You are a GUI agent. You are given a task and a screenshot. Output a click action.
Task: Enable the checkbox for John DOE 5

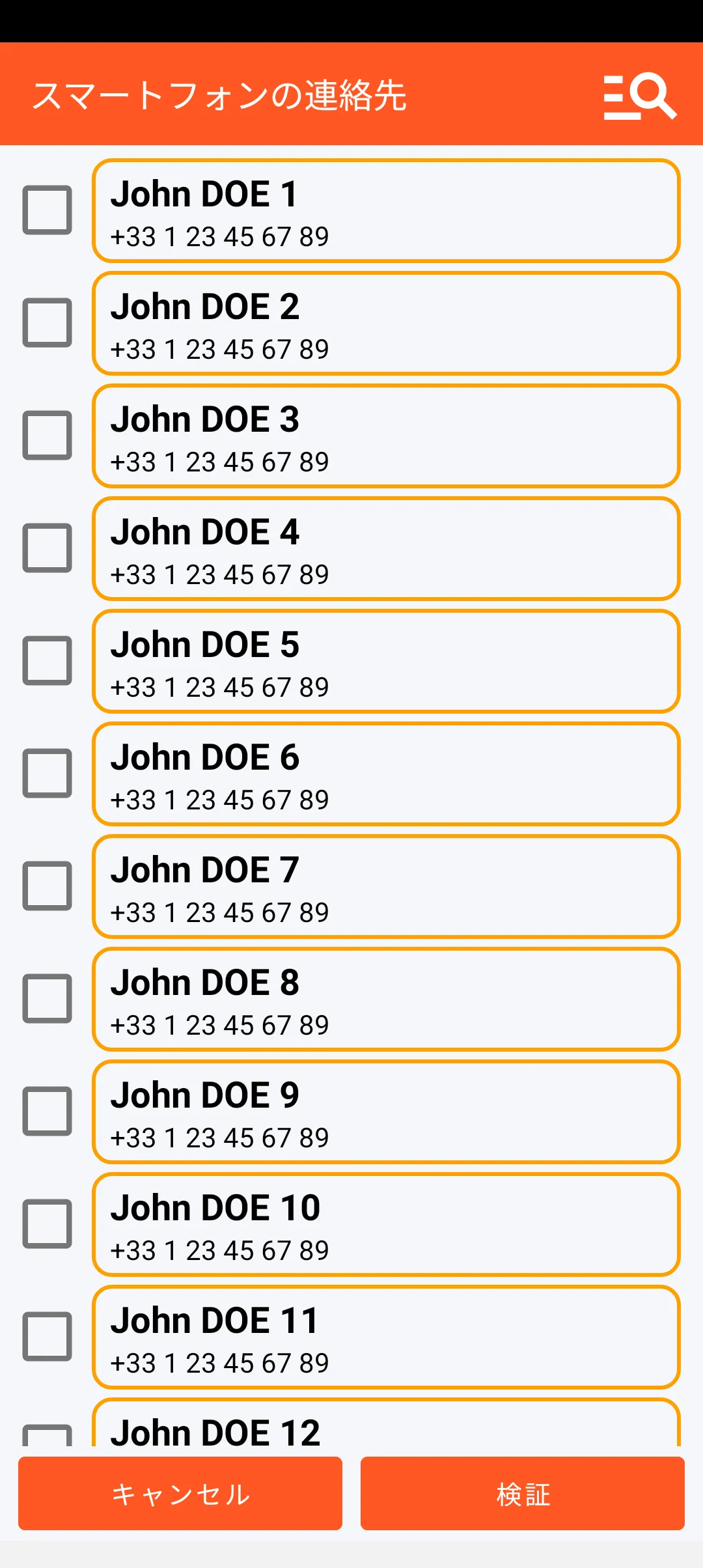click(47, 660)
